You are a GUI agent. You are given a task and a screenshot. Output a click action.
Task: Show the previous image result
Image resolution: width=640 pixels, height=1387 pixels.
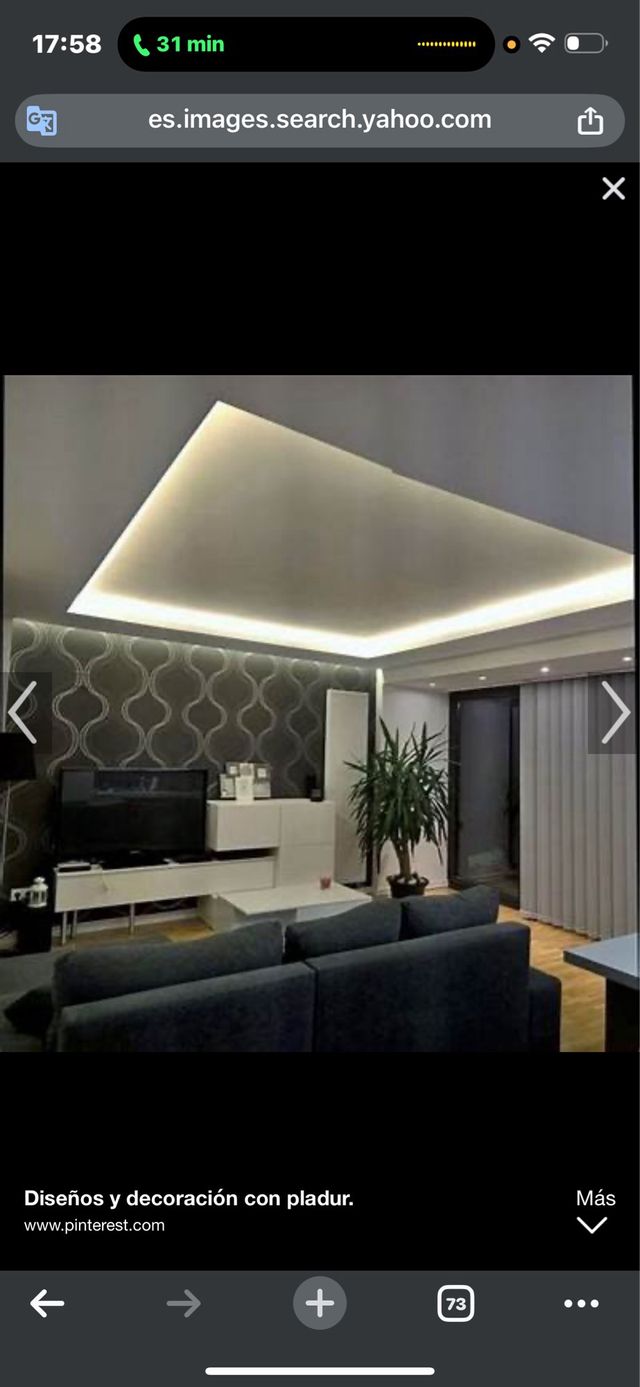click(x=23, y=712)
